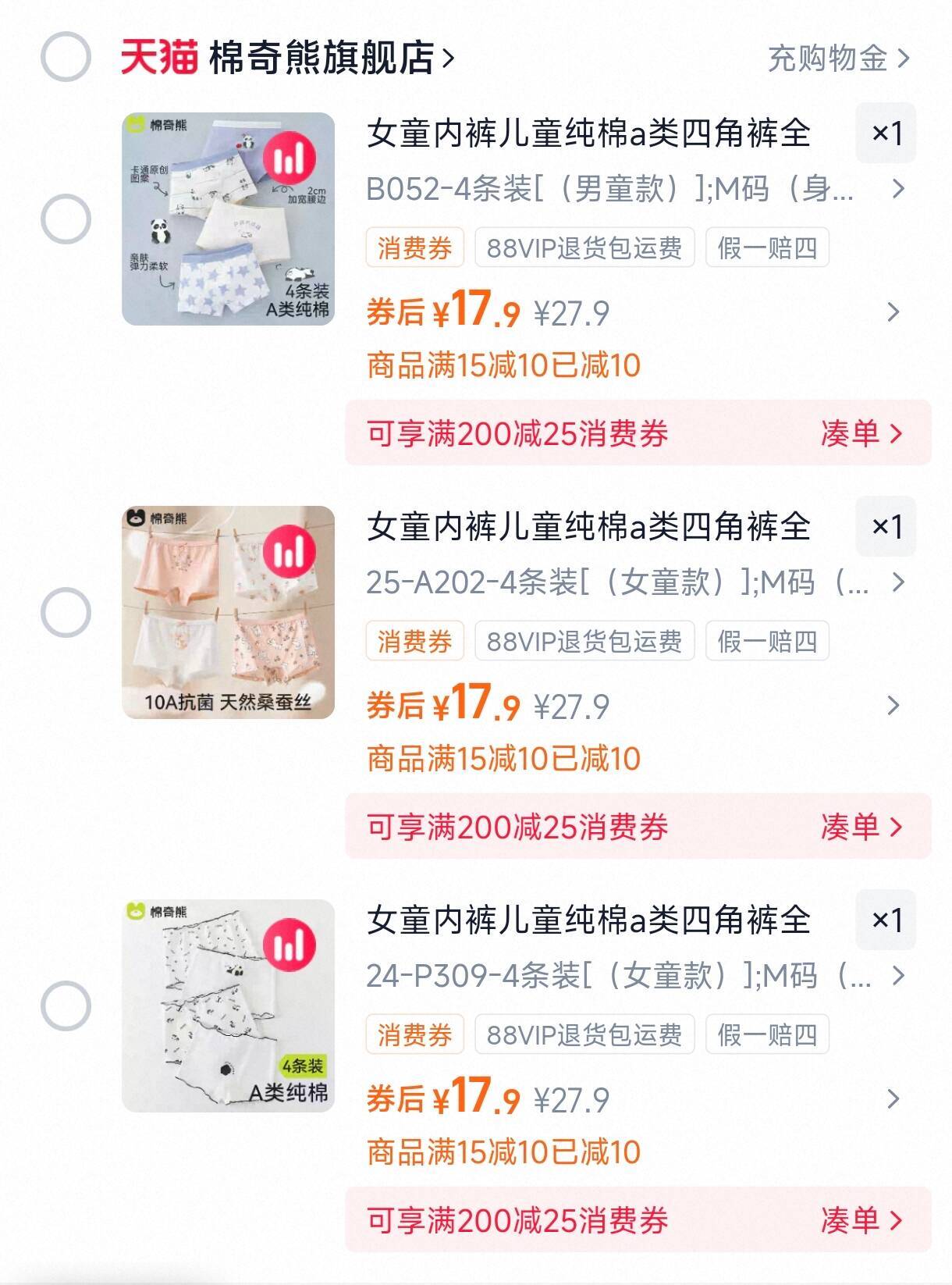This screenshot has height=1285, width=952.
Task: Expand price details for B052 item
Action: (x=894, y=312)
